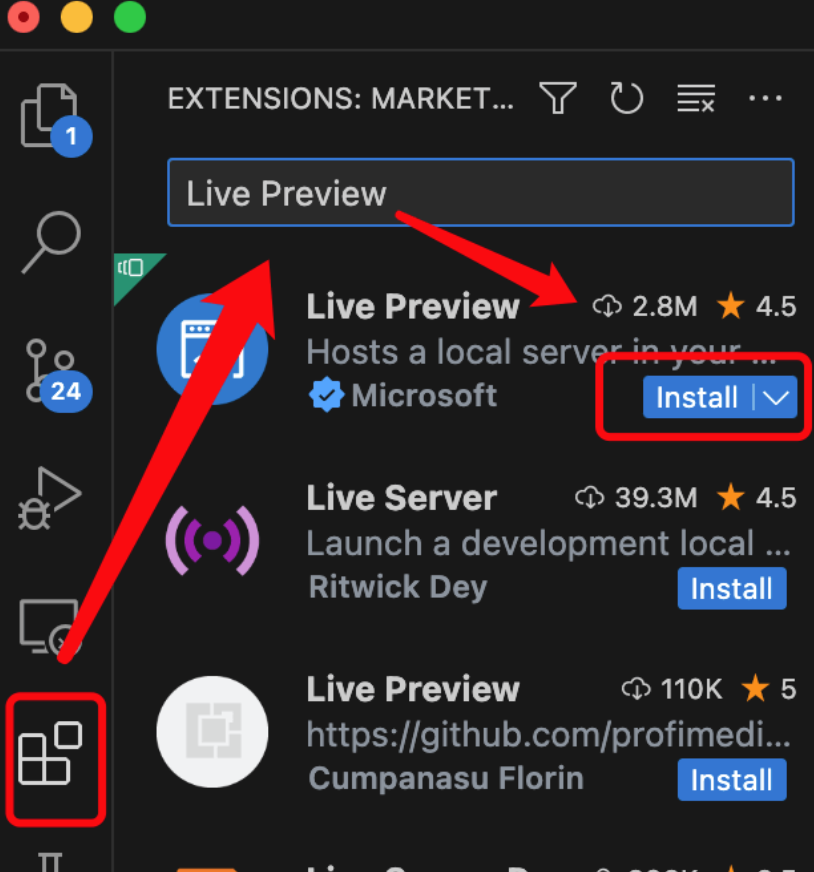Open the Run and Debug view
This screenshot has width=814, height=872.
[50, 497]
